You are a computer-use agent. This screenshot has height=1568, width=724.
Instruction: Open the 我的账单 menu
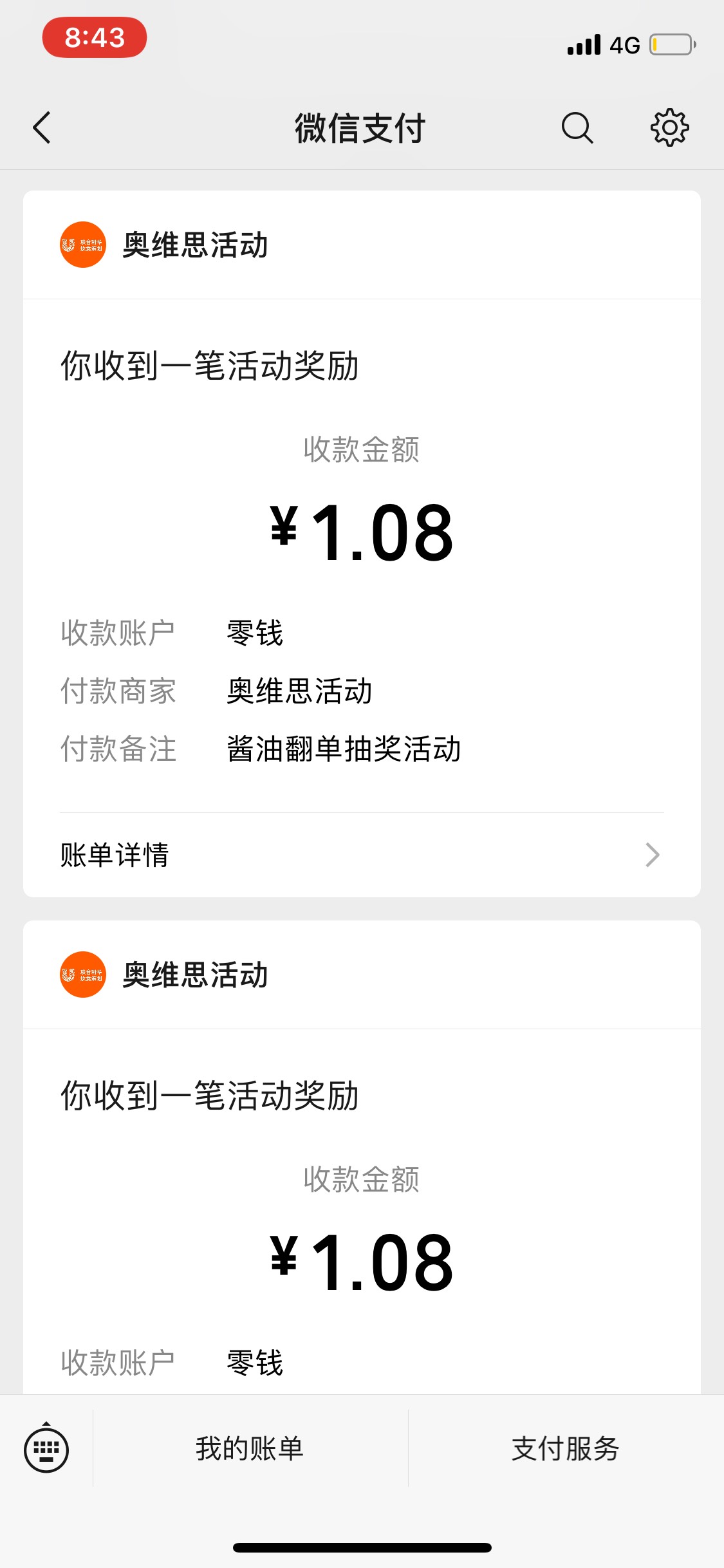click(250, 1448)
